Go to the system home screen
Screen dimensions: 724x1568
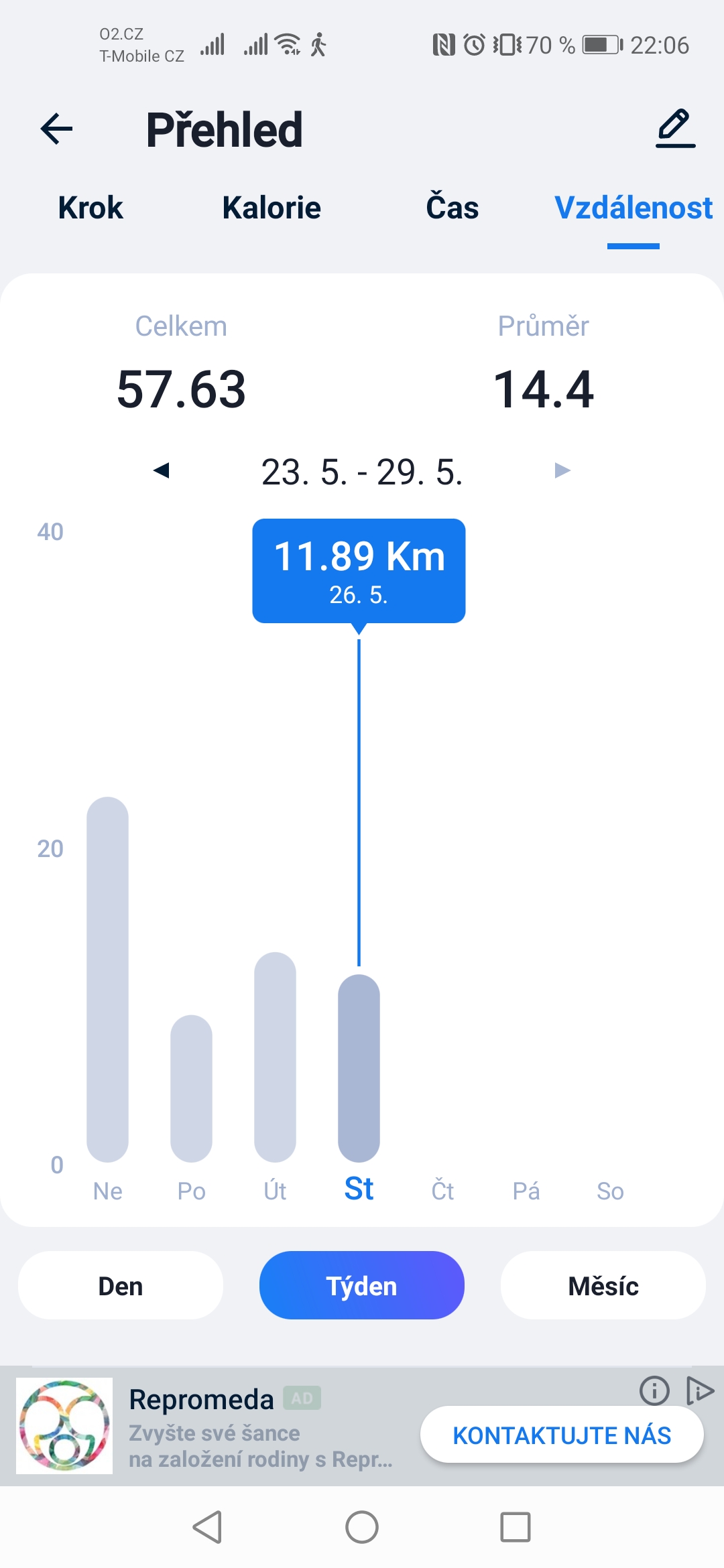coord(362,1527)
